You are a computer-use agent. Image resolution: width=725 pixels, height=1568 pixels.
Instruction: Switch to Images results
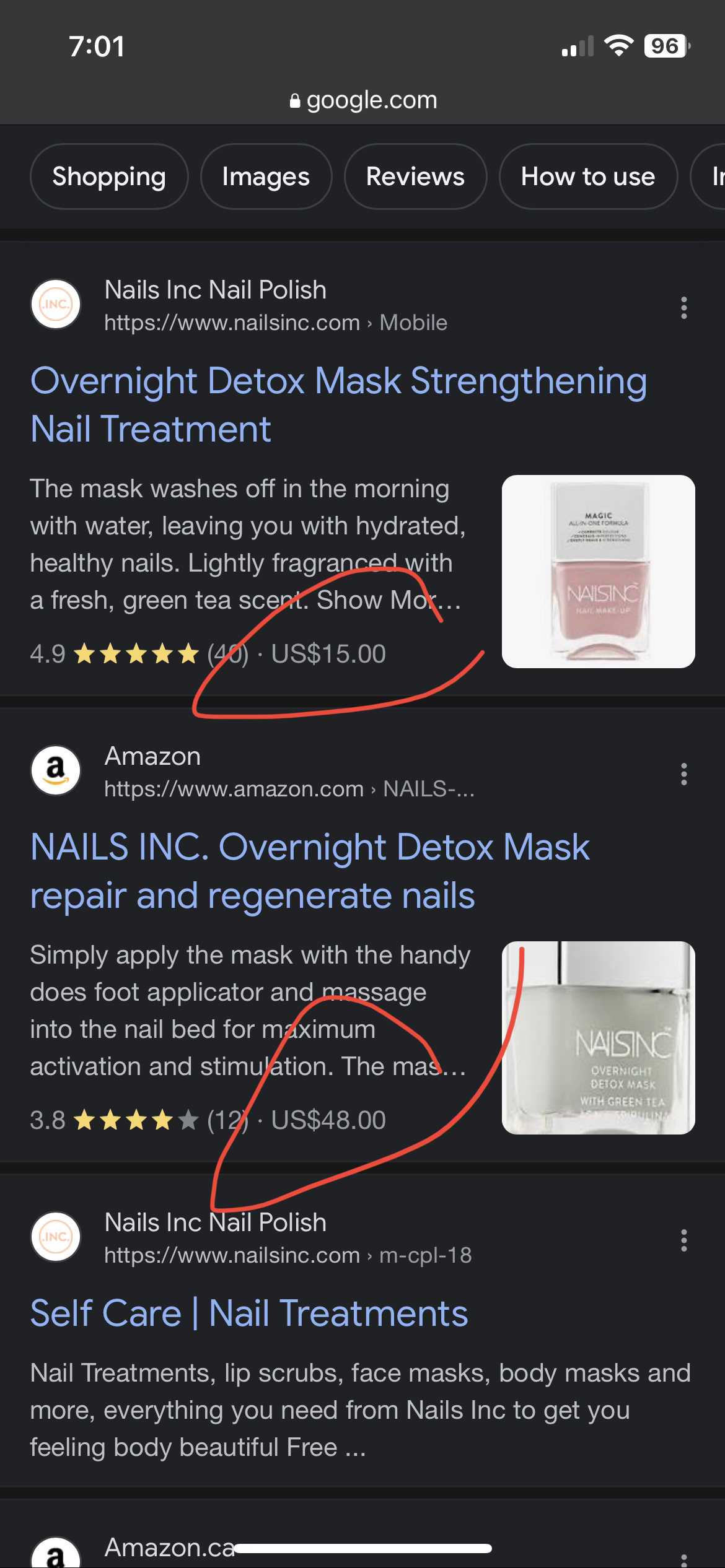[266, 176]
